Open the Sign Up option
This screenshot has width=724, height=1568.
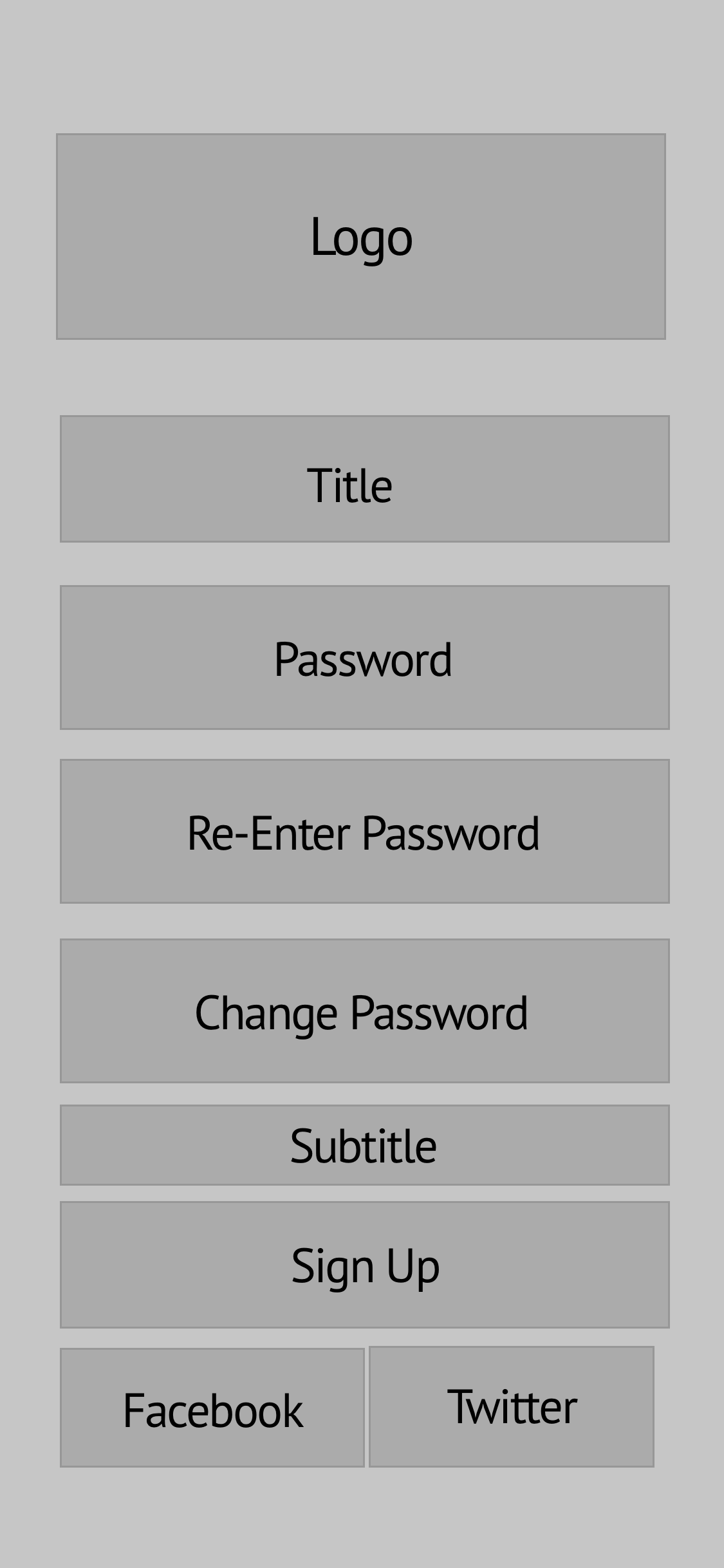coord(365,1264)
